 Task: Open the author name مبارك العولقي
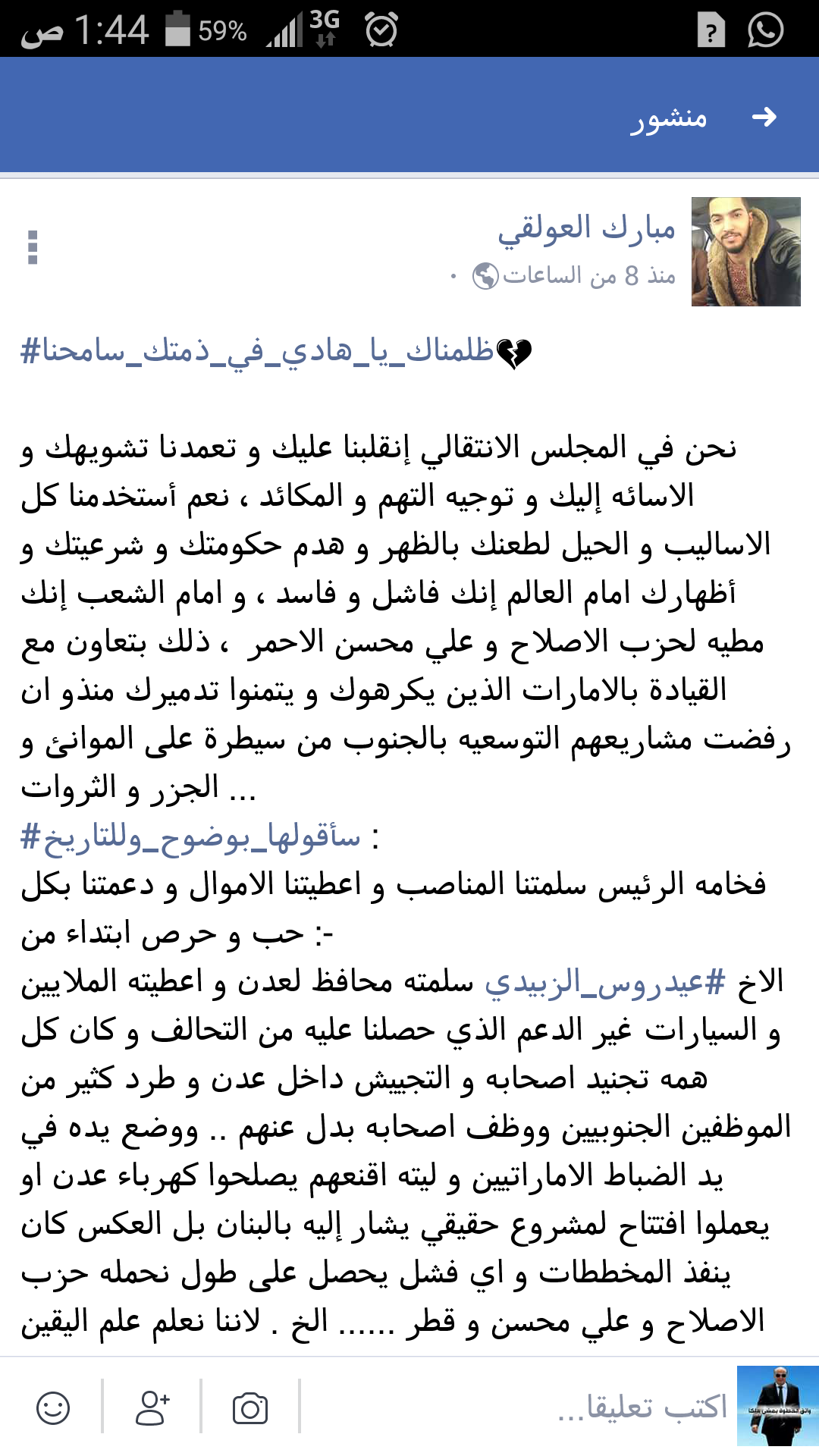[x=586, y=227]
